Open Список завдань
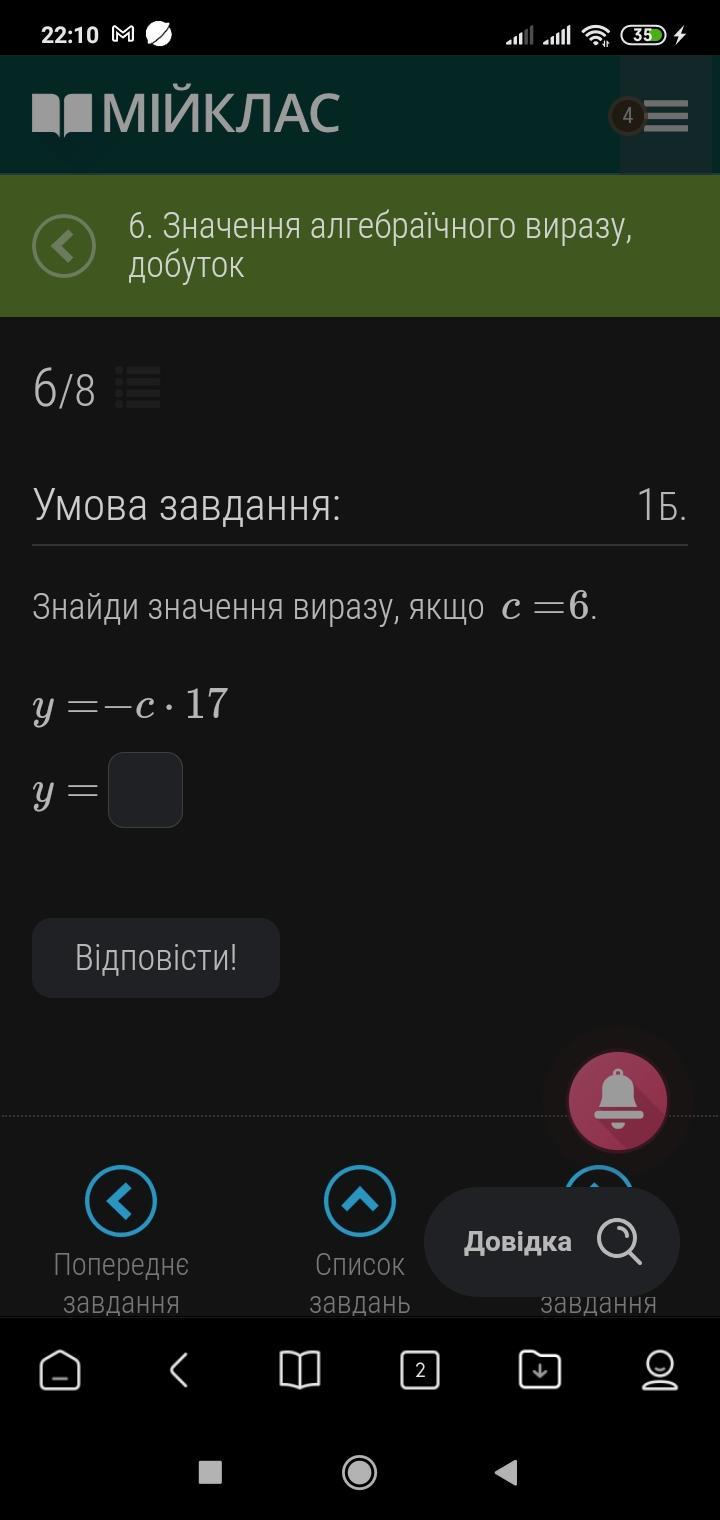Image resolution: width=720 pixels, height=1520 pixels. pyautogui.click(x=360, y=1201)
